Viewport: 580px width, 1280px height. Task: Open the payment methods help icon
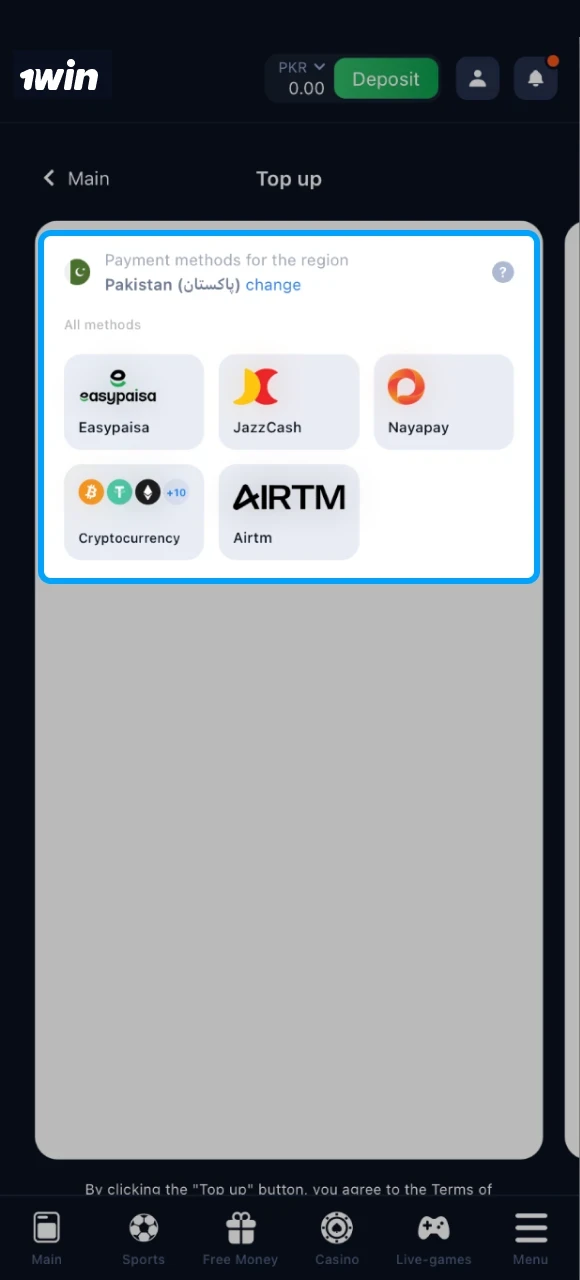pos(503,272)
